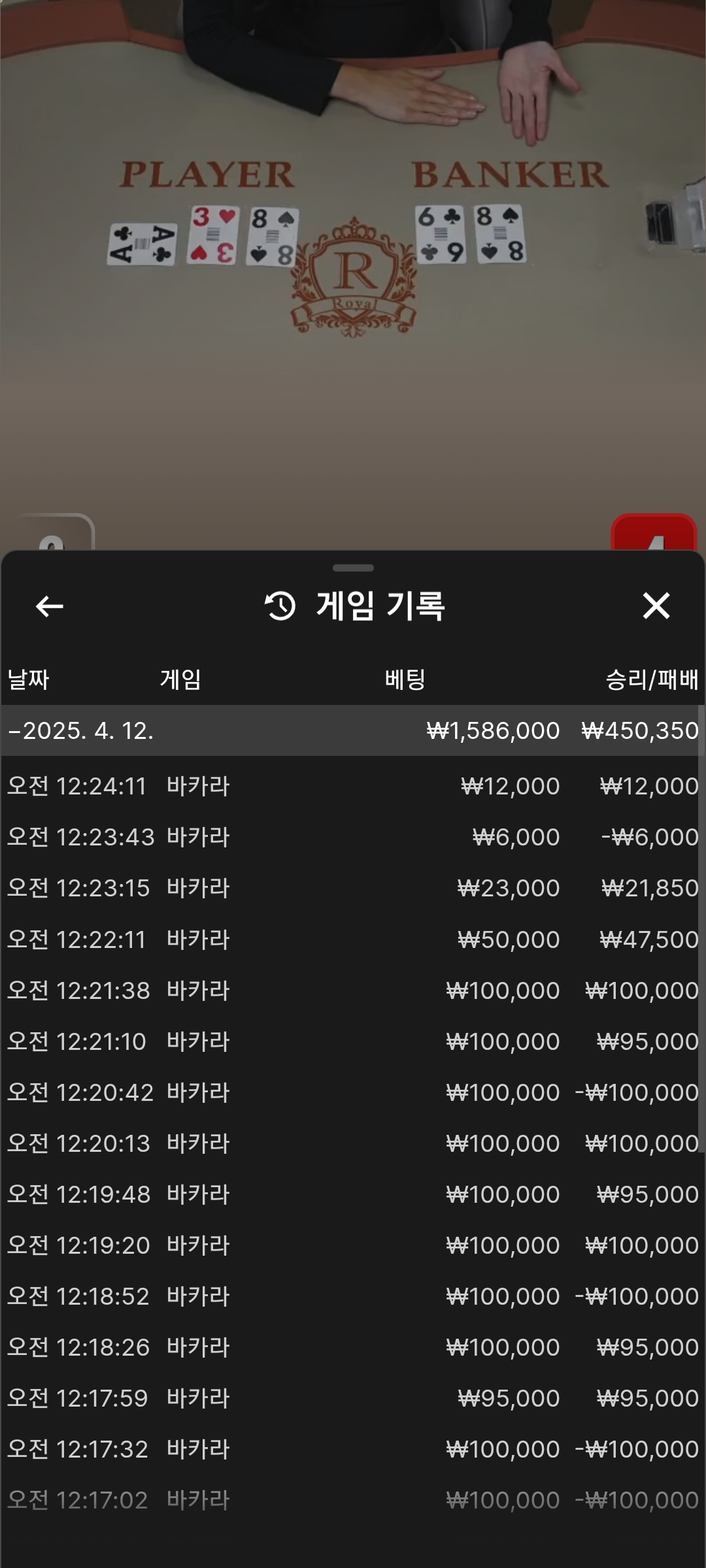Close the game history panel
The width and height of the screenshot is (706, 1568).
point(656,606)
